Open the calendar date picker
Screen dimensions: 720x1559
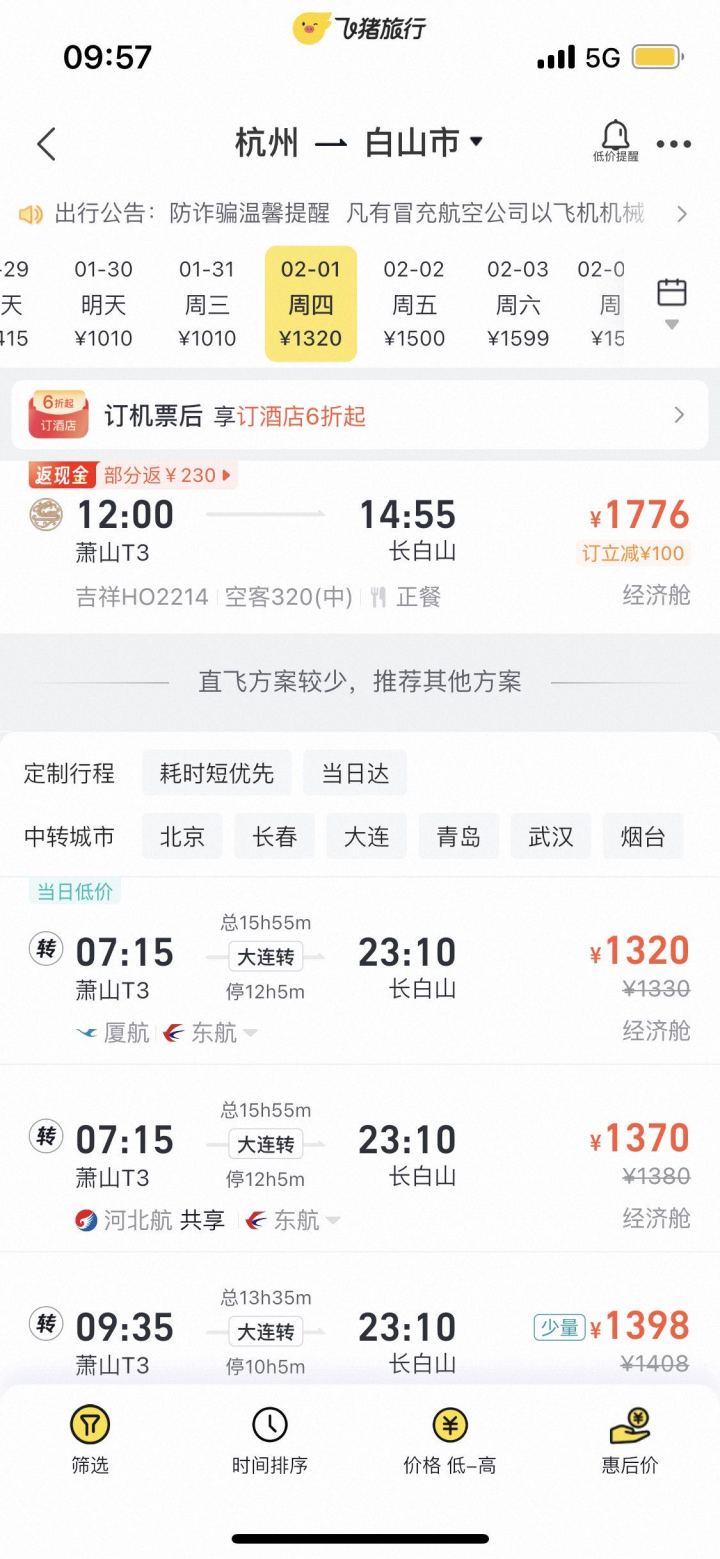[x=671, y=301]
